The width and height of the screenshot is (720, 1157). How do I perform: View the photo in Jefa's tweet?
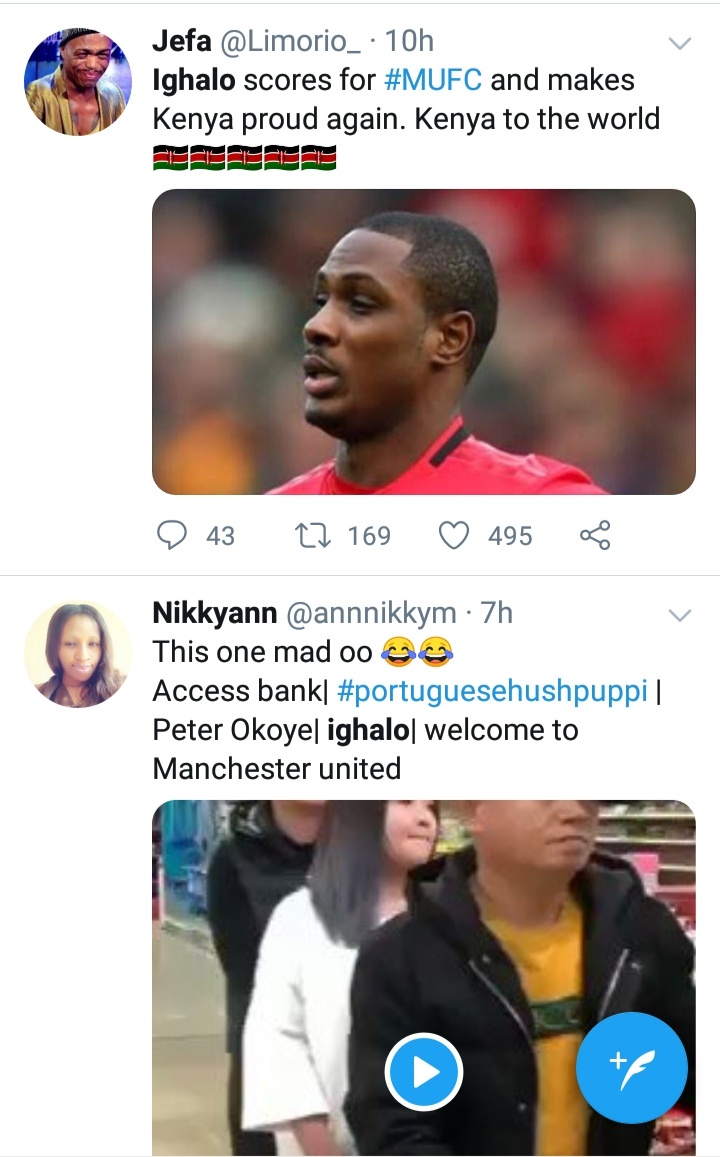tap(423, 341)
